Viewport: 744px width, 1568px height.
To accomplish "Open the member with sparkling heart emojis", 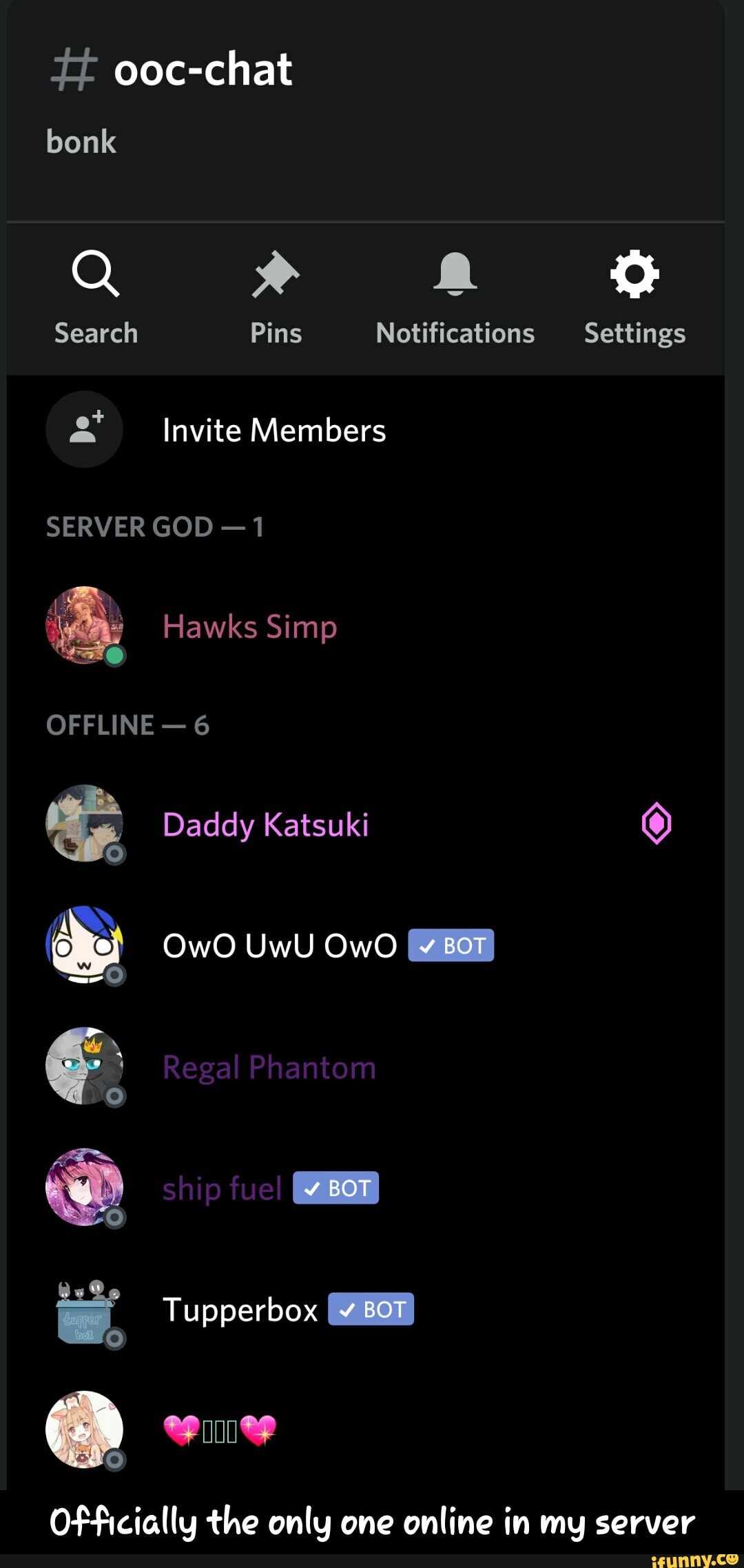I will [x=219, y=1431].
